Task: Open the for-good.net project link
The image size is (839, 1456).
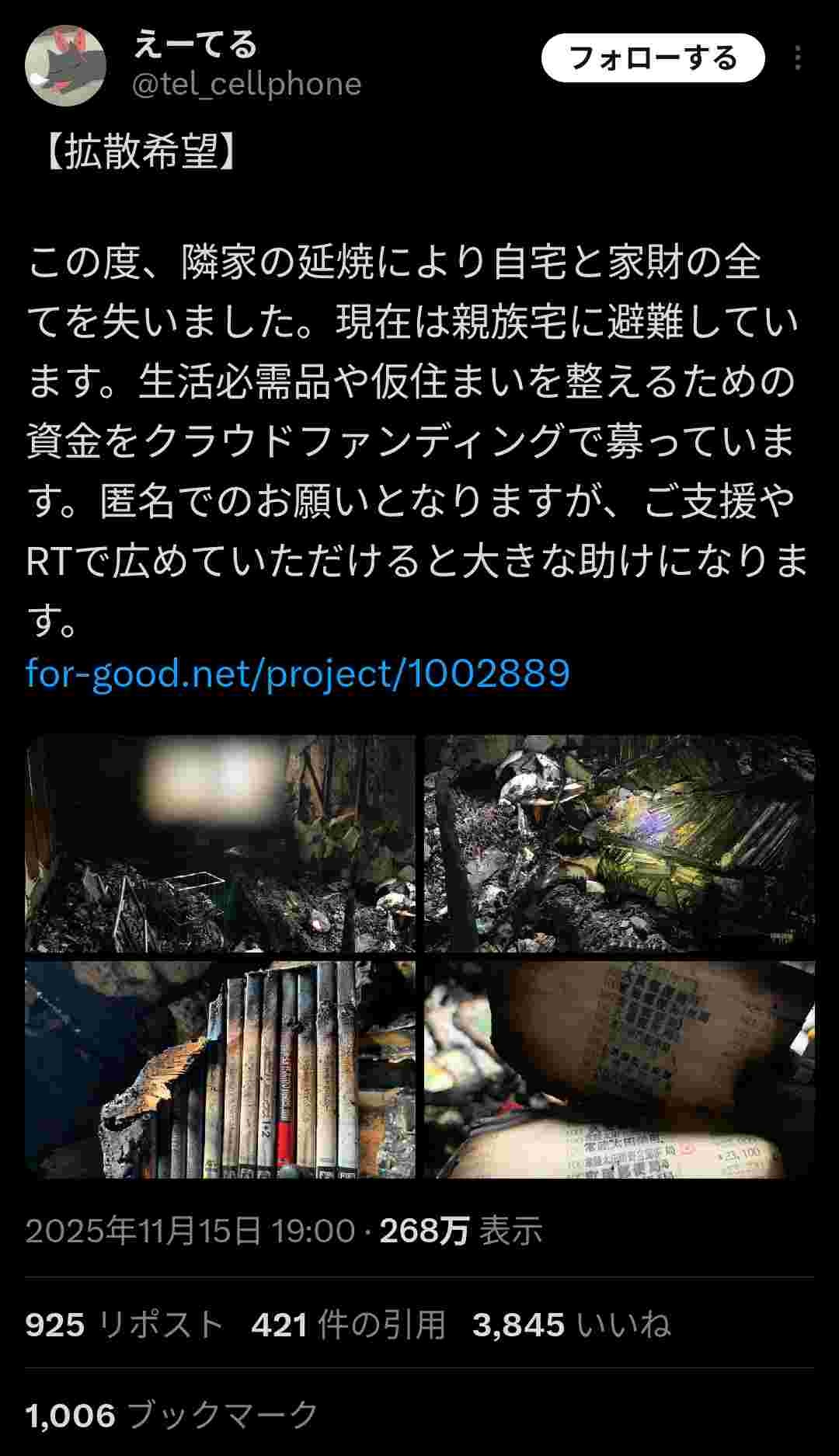Action: point(298,674)
